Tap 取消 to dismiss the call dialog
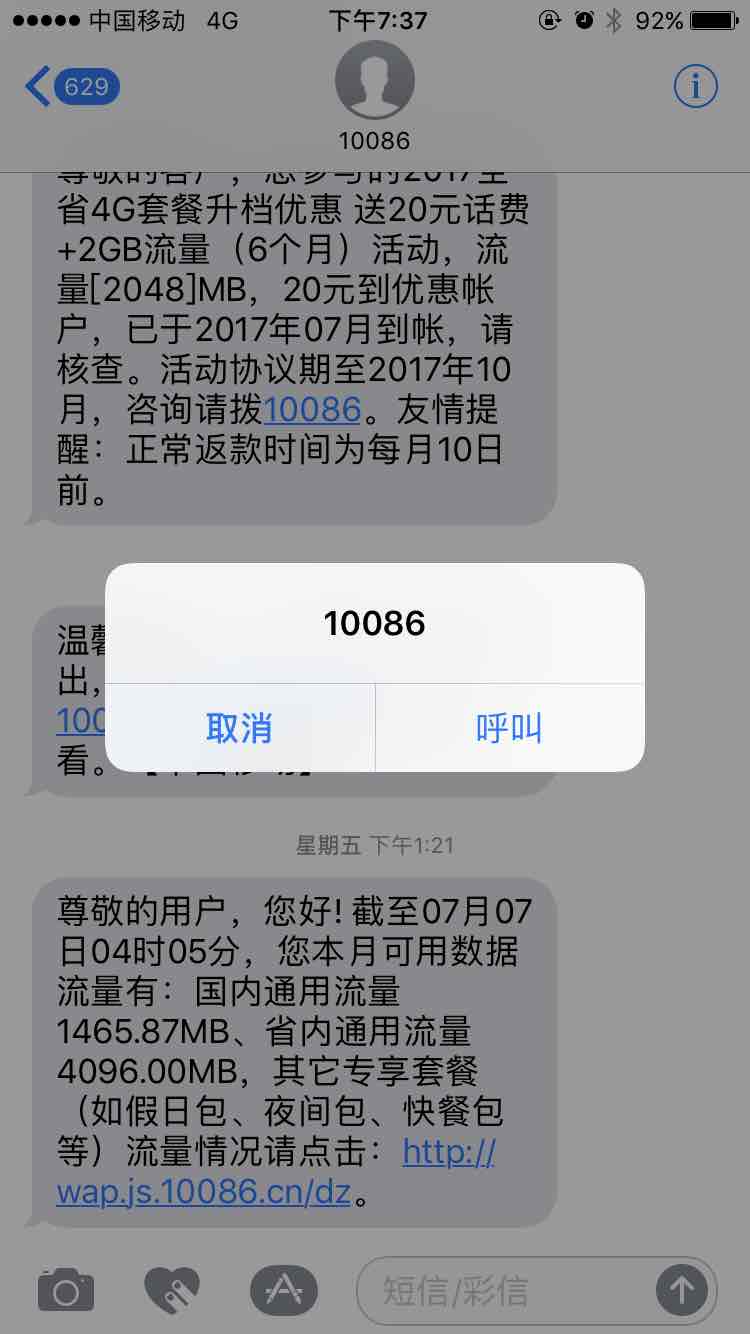The width and height of the screenshot is (750, 1334). [238, 728]
